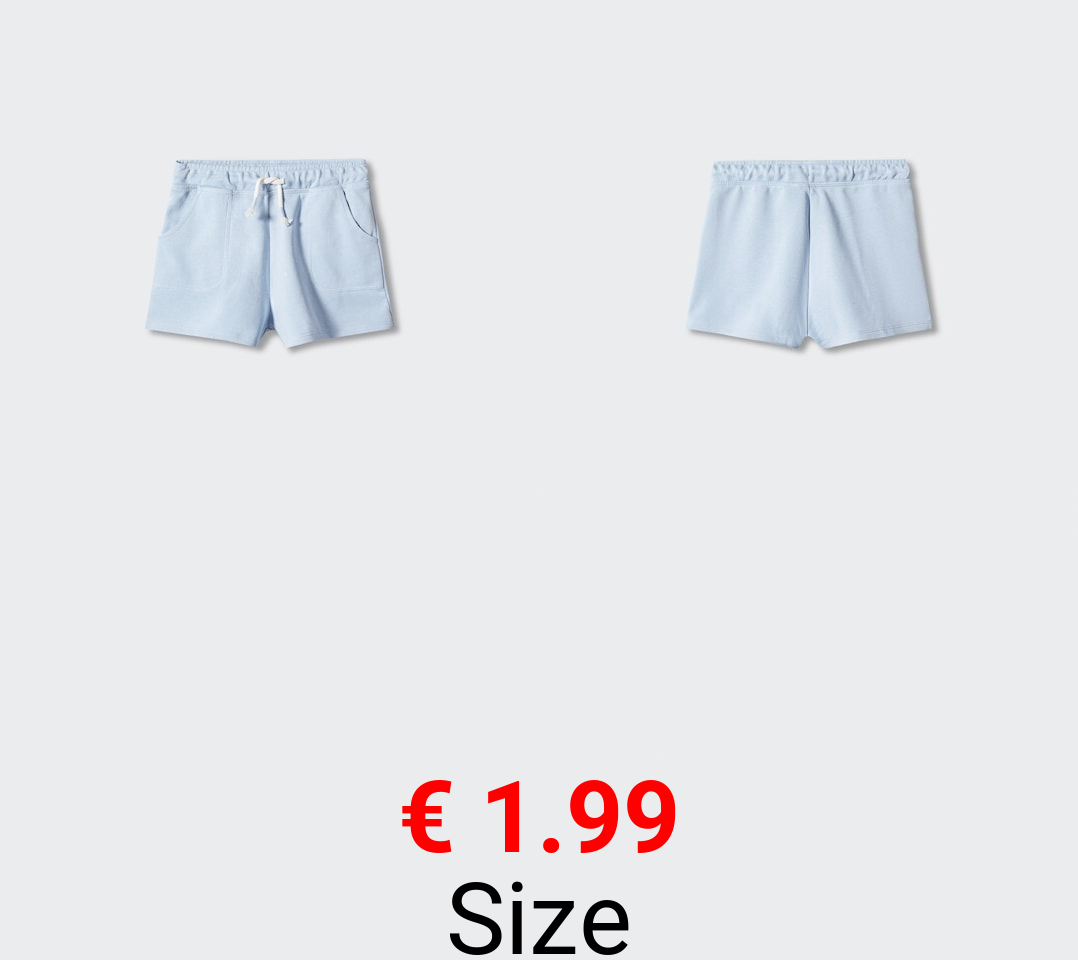
Task: Open the back view shorts image
Action: pos(810,254)
